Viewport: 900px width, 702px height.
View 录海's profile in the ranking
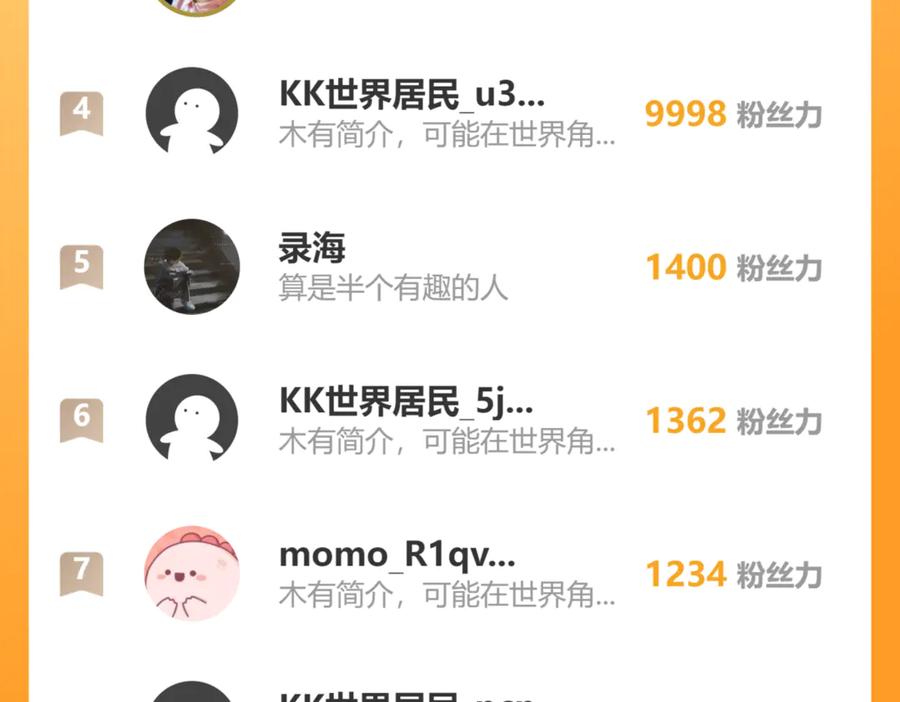(x=312, y=249)
